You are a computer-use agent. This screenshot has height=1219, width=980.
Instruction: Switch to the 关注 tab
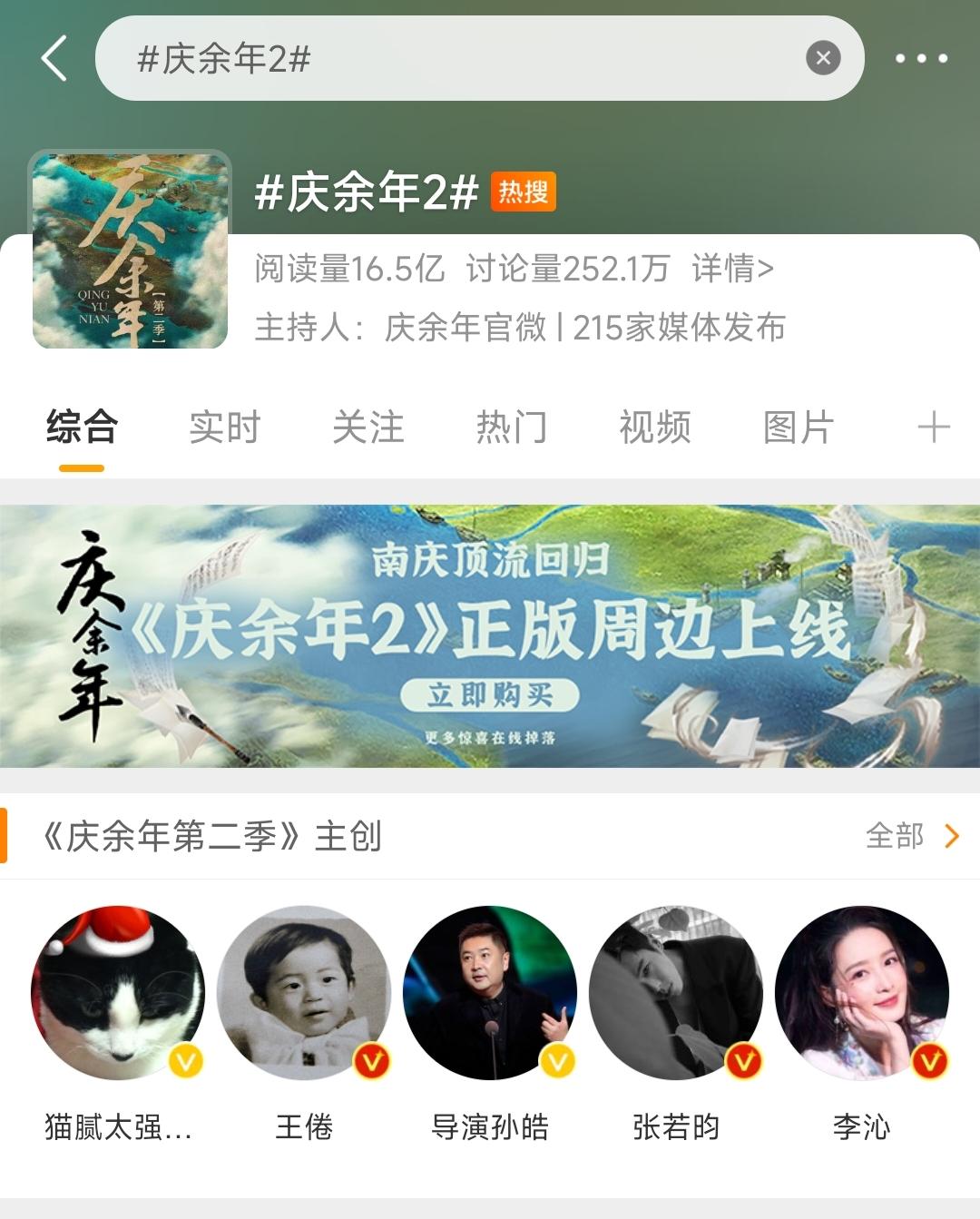coord(367,427)
